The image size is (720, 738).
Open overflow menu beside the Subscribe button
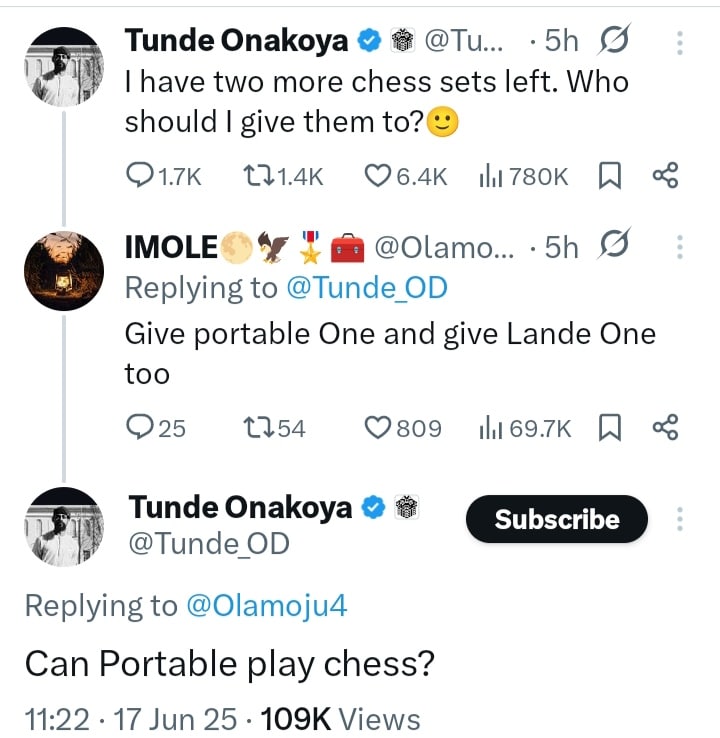[x=680, y=519]
